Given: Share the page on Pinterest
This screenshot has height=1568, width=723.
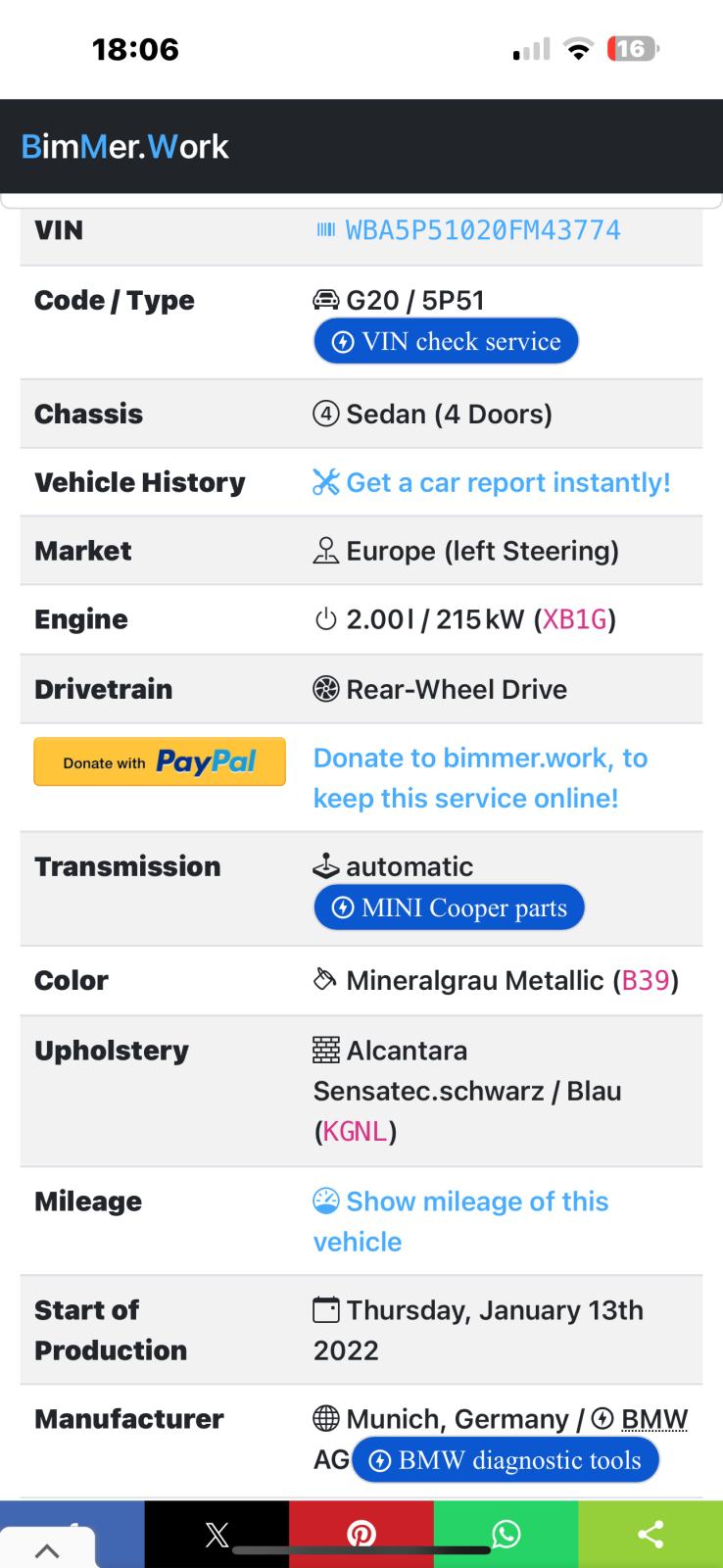Looking at the screenshot, I should (361, 1534).
